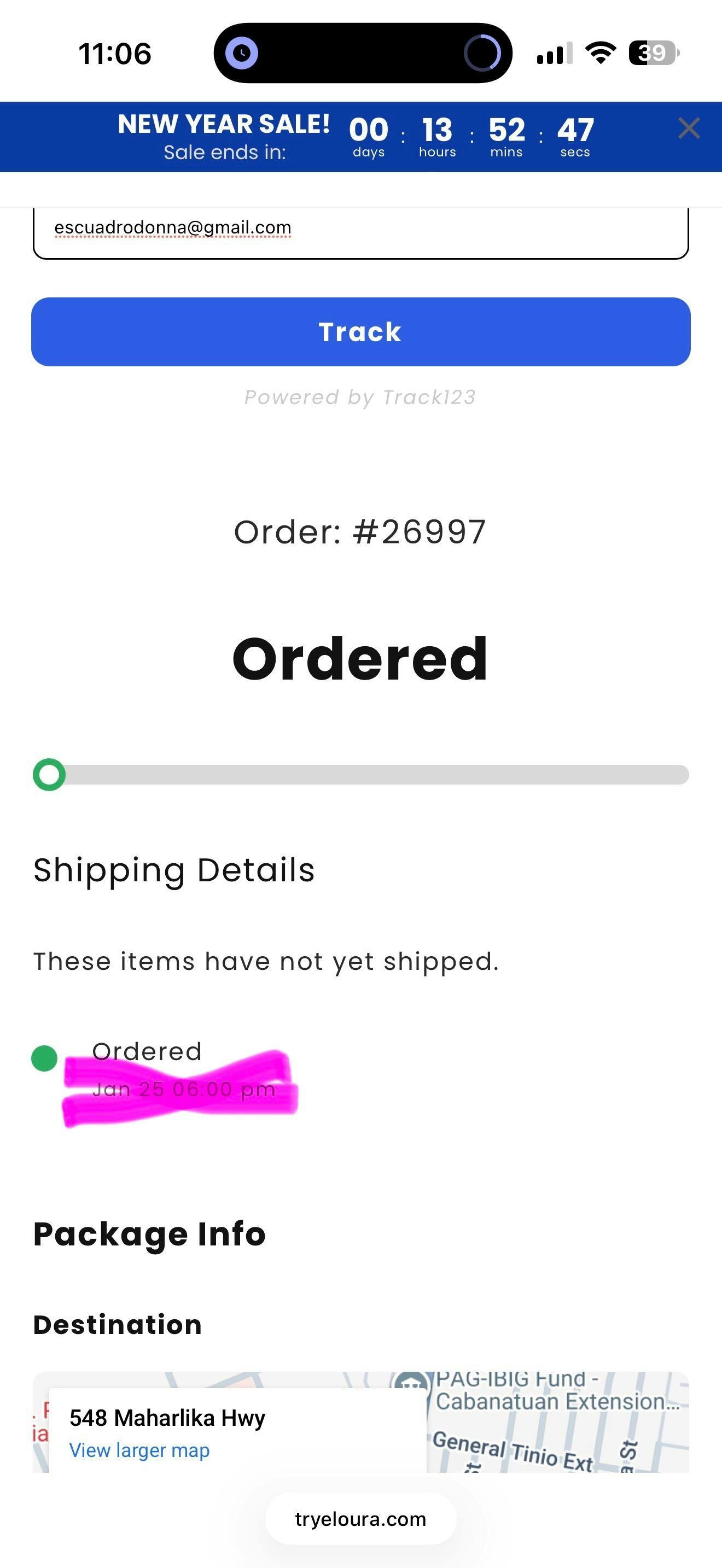
Task: Open the destination map preview
Action: click(x=557, y=1424)
